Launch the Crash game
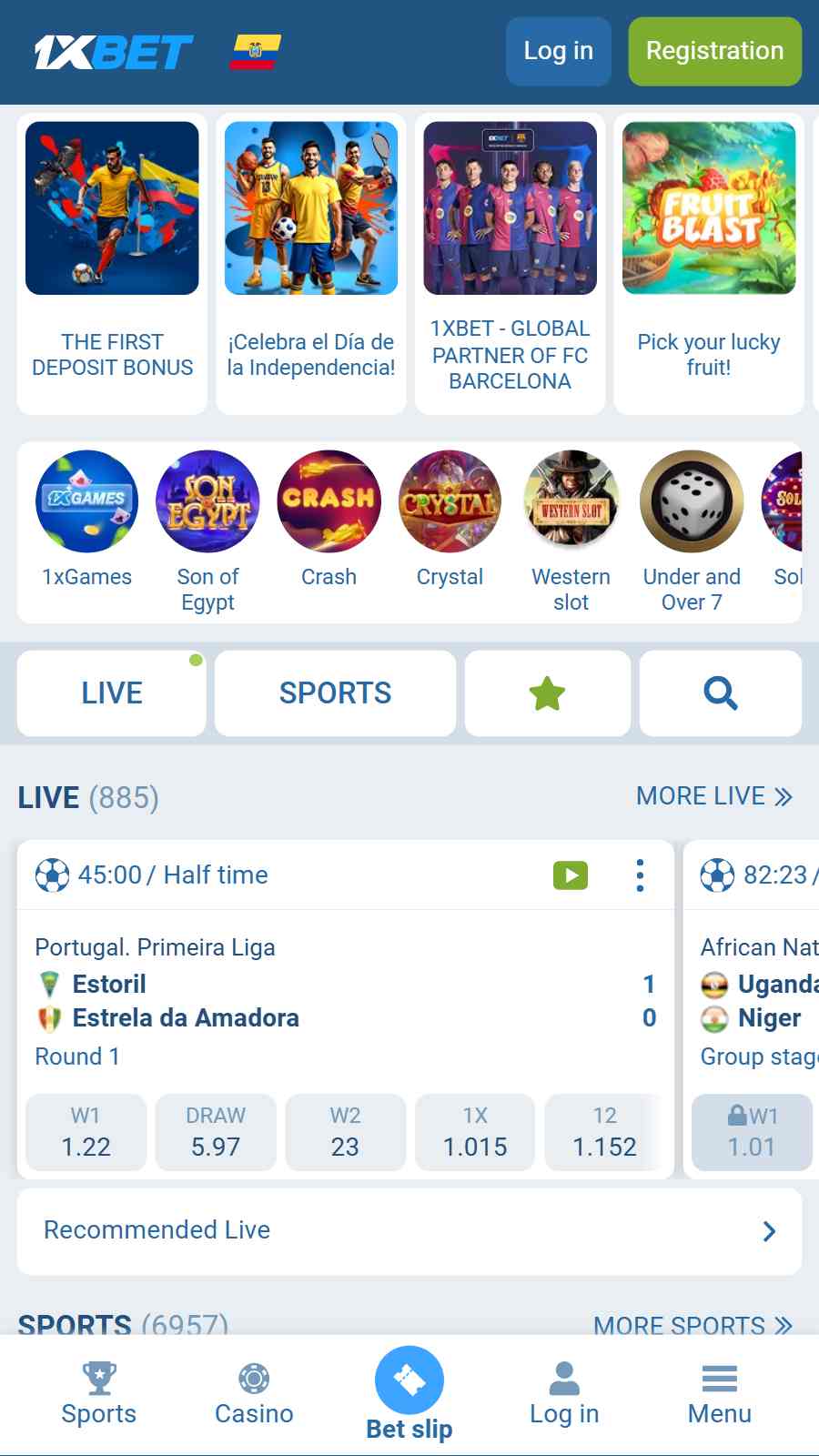This screenshot has height=1456, width=819. [329, 520]
